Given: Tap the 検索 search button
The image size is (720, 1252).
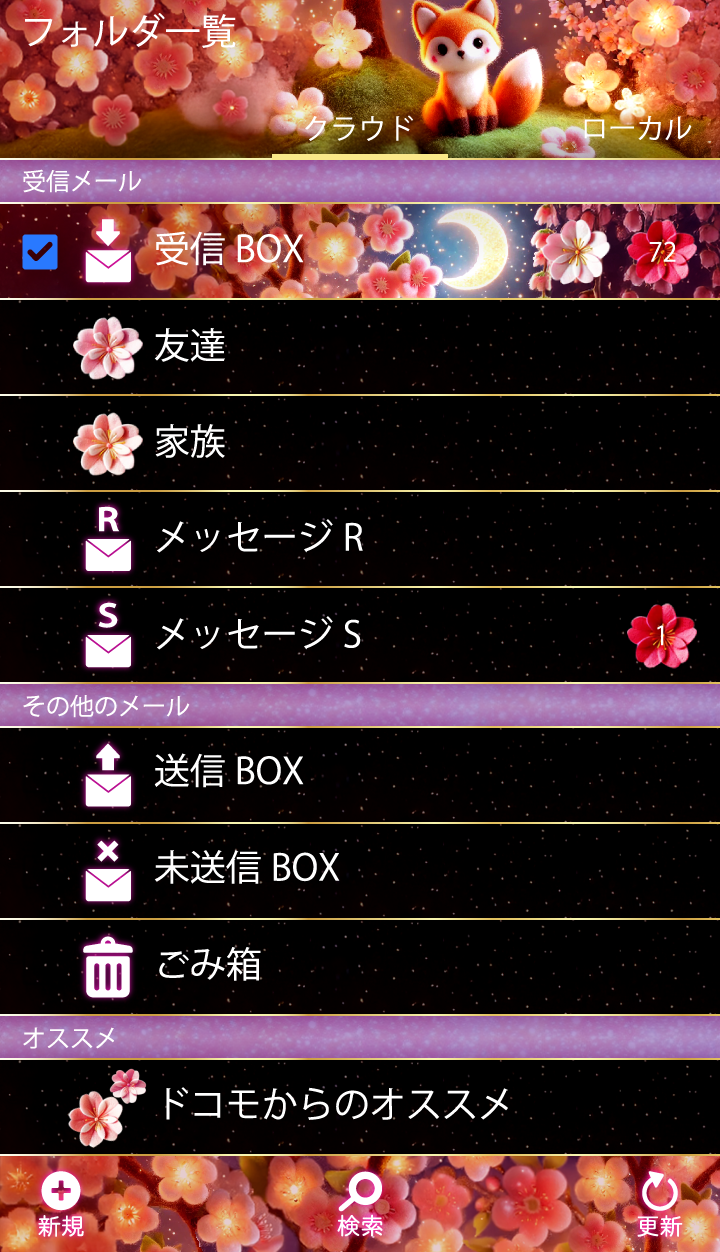Looking at the screenshot, I should point(360,1205).
